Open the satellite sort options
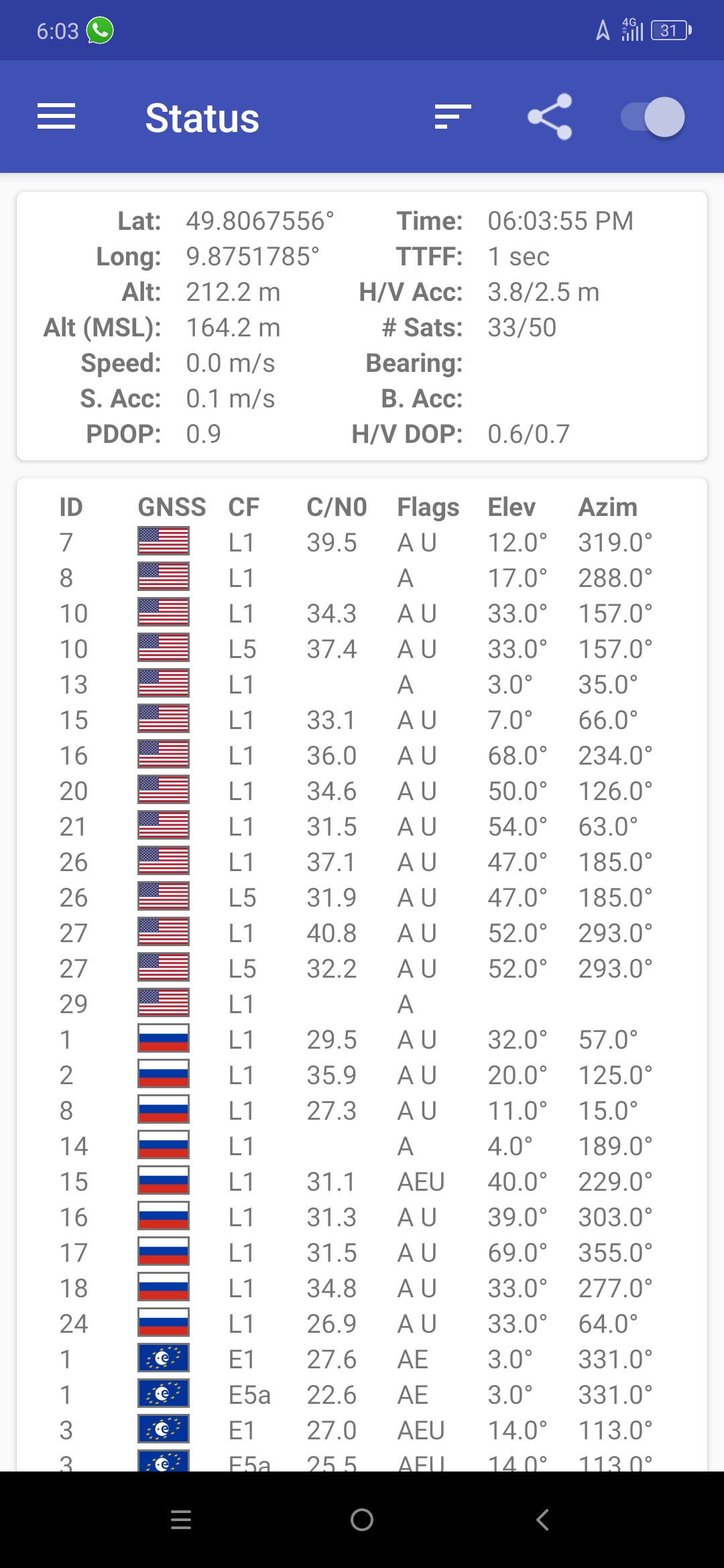The height and width of the screenshot is (1568, 724). pyautogui.click(x=452, y=117)
